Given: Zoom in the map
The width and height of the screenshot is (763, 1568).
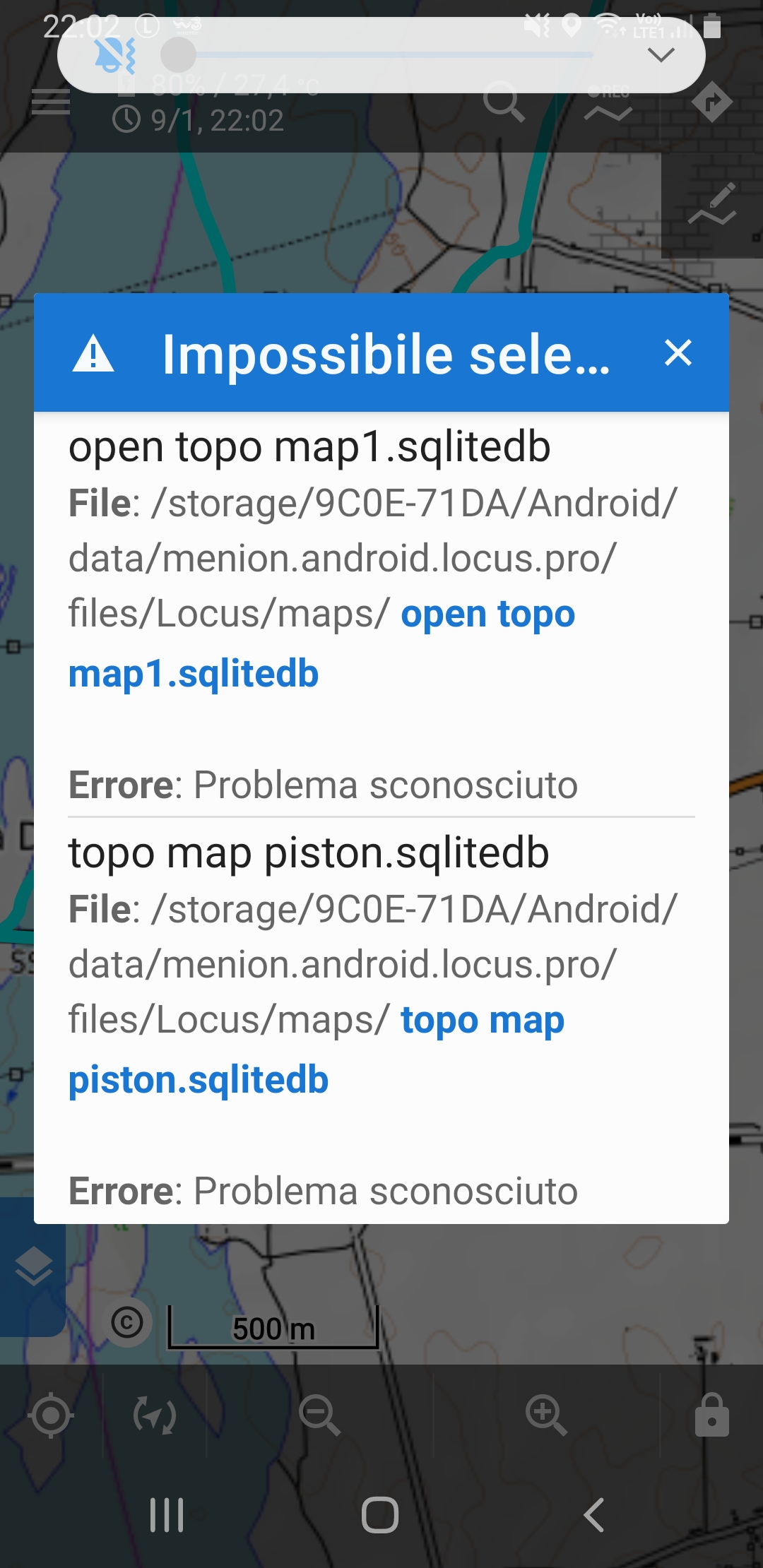Looking at the screenshot, I should pos(546,1415).
